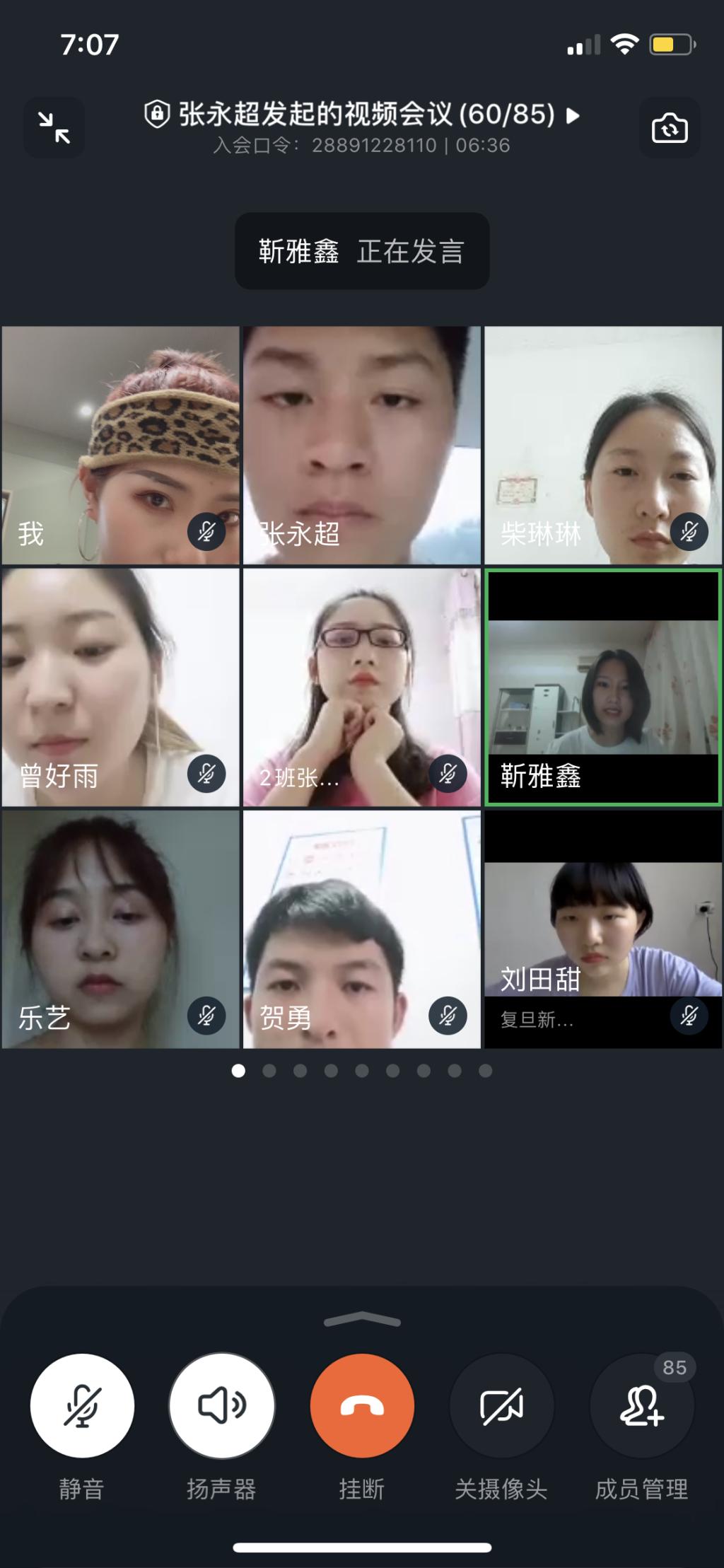Viewport: 724px width, 1568px height.
Task: Open 刘田甜's video tile
Action: tap(603, 929)
